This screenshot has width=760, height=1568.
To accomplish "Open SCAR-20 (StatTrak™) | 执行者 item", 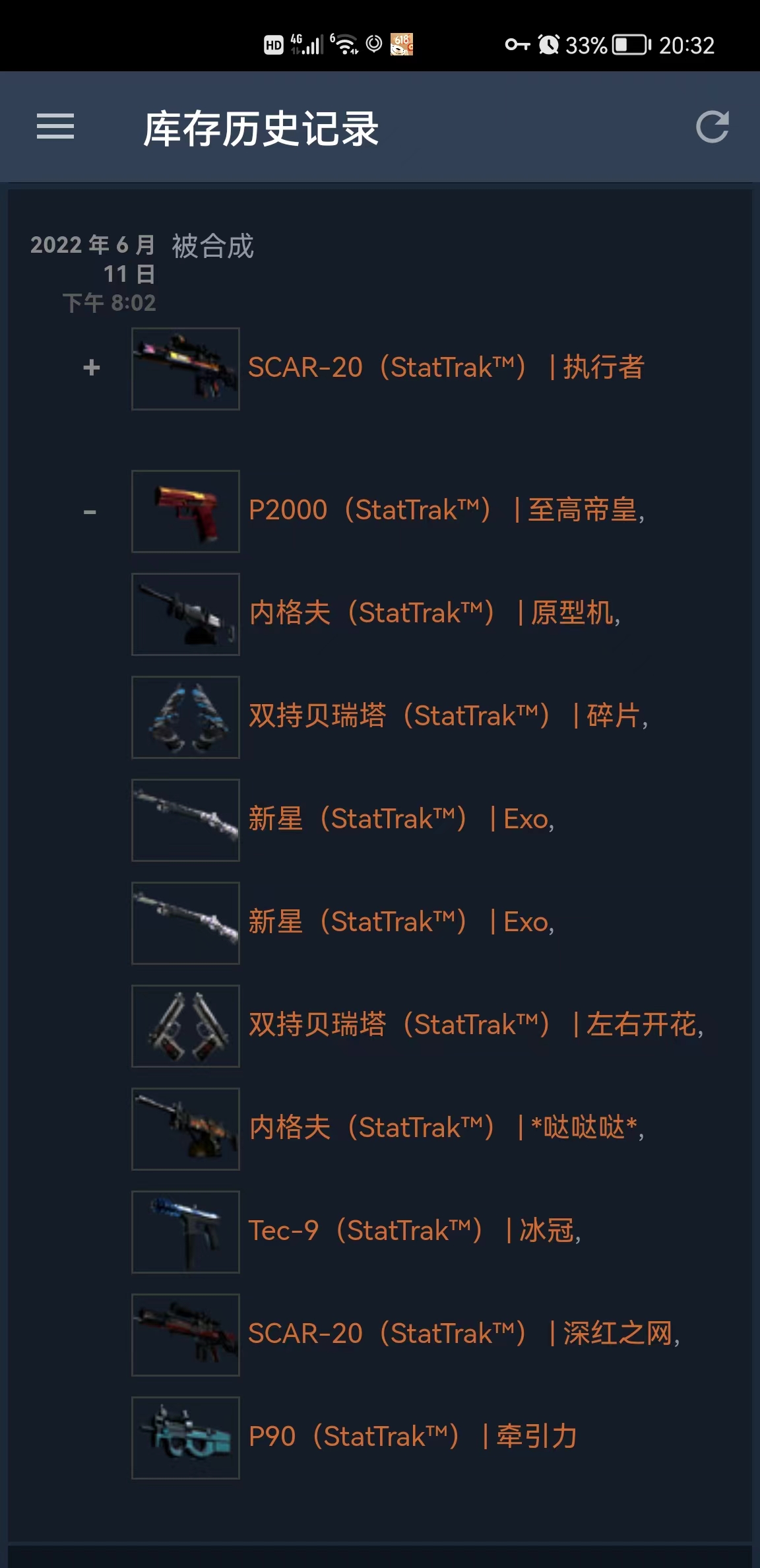I will pyautogui.click(x=446, y=368).
